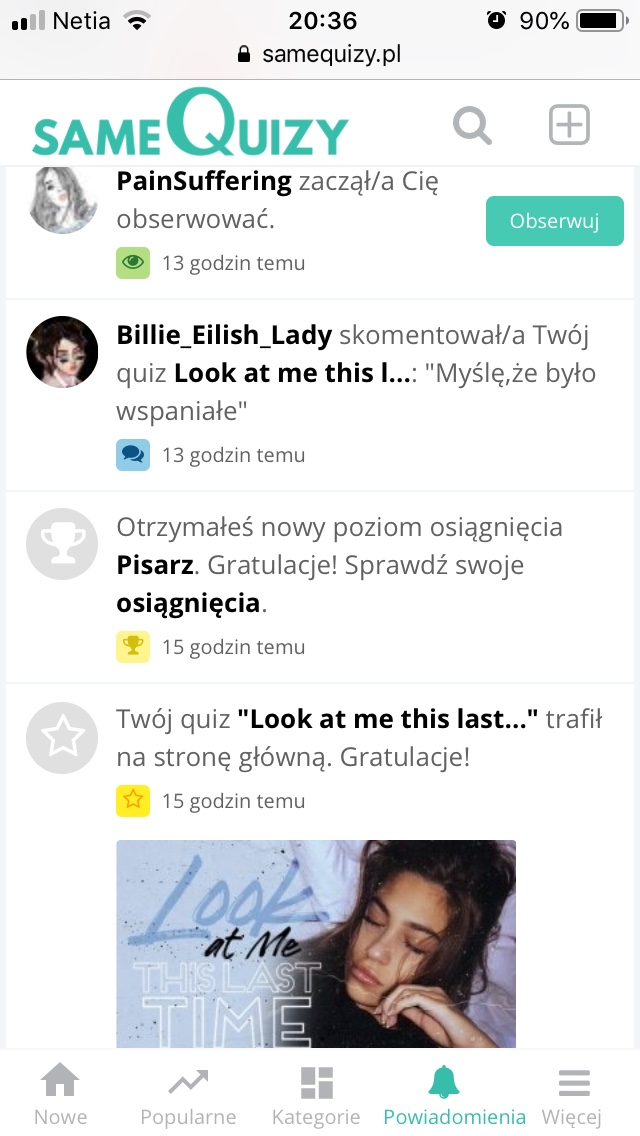Screen dimensions: 640x1136
Task: Switch to the Popularne tab
Action: tap(188, 1095)
